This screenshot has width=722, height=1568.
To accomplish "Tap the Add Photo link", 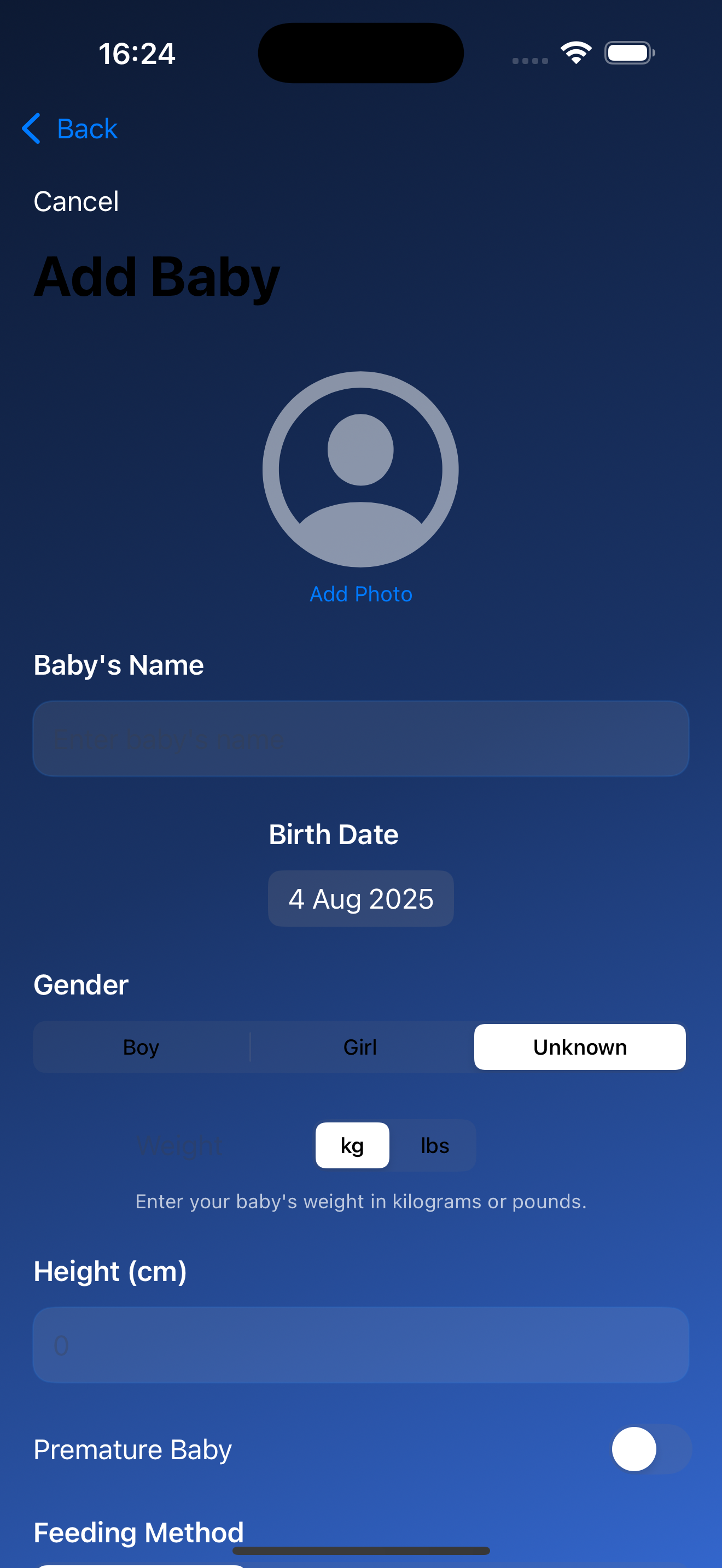I will (361, 594).
